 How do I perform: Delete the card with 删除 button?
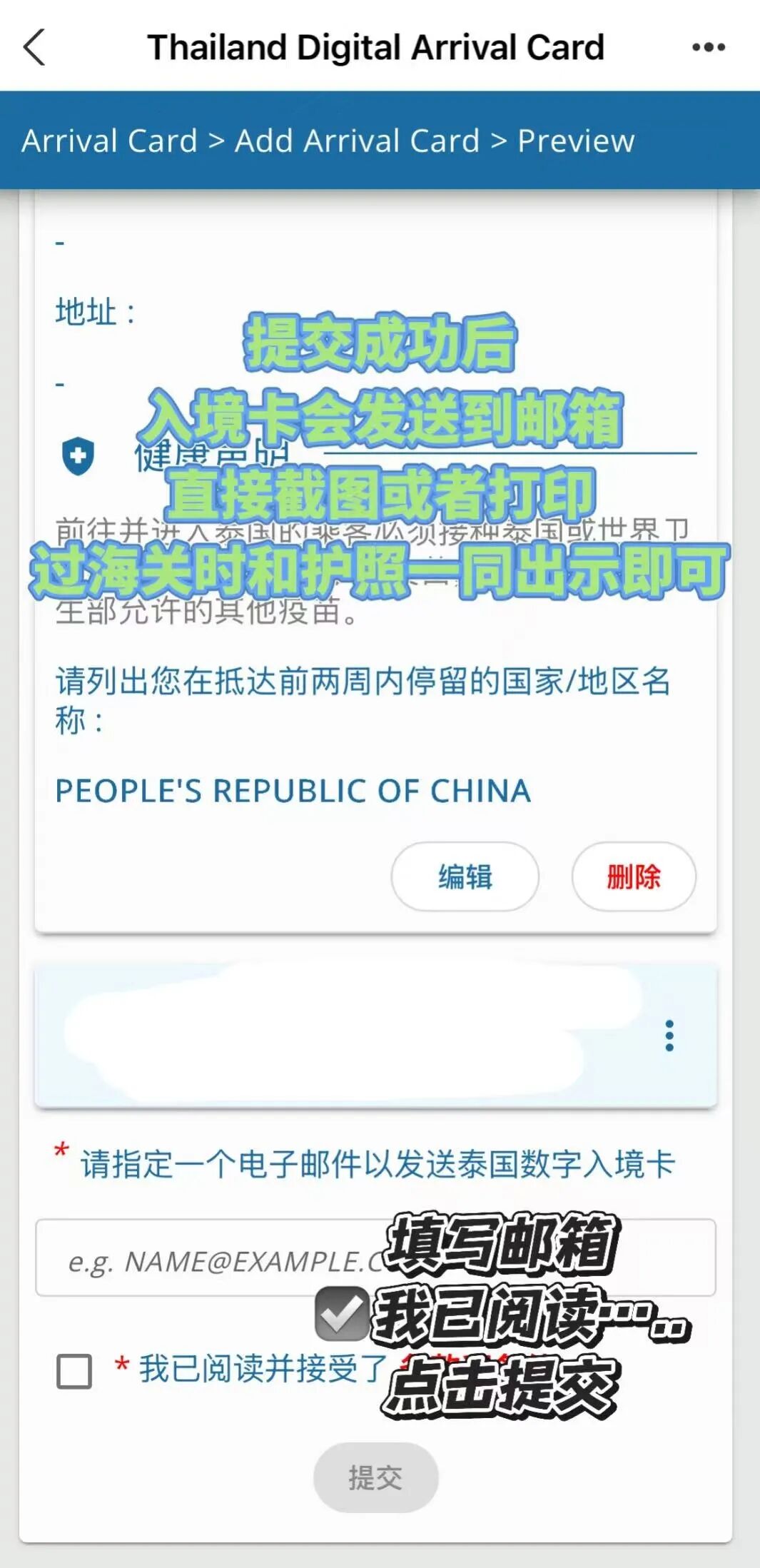[x=633, y=876]
